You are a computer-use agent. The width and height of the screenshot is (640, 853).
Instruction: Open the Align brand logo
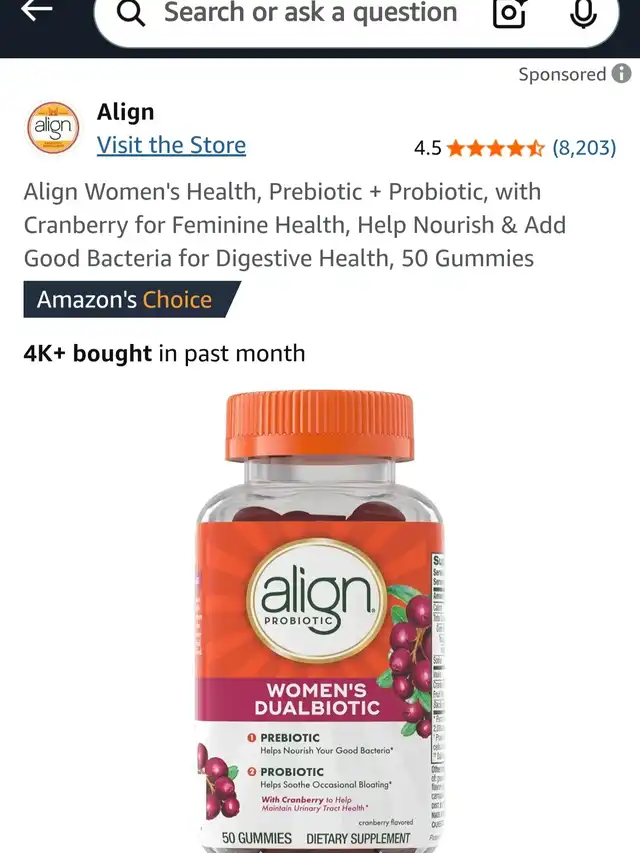click(53, 127)
